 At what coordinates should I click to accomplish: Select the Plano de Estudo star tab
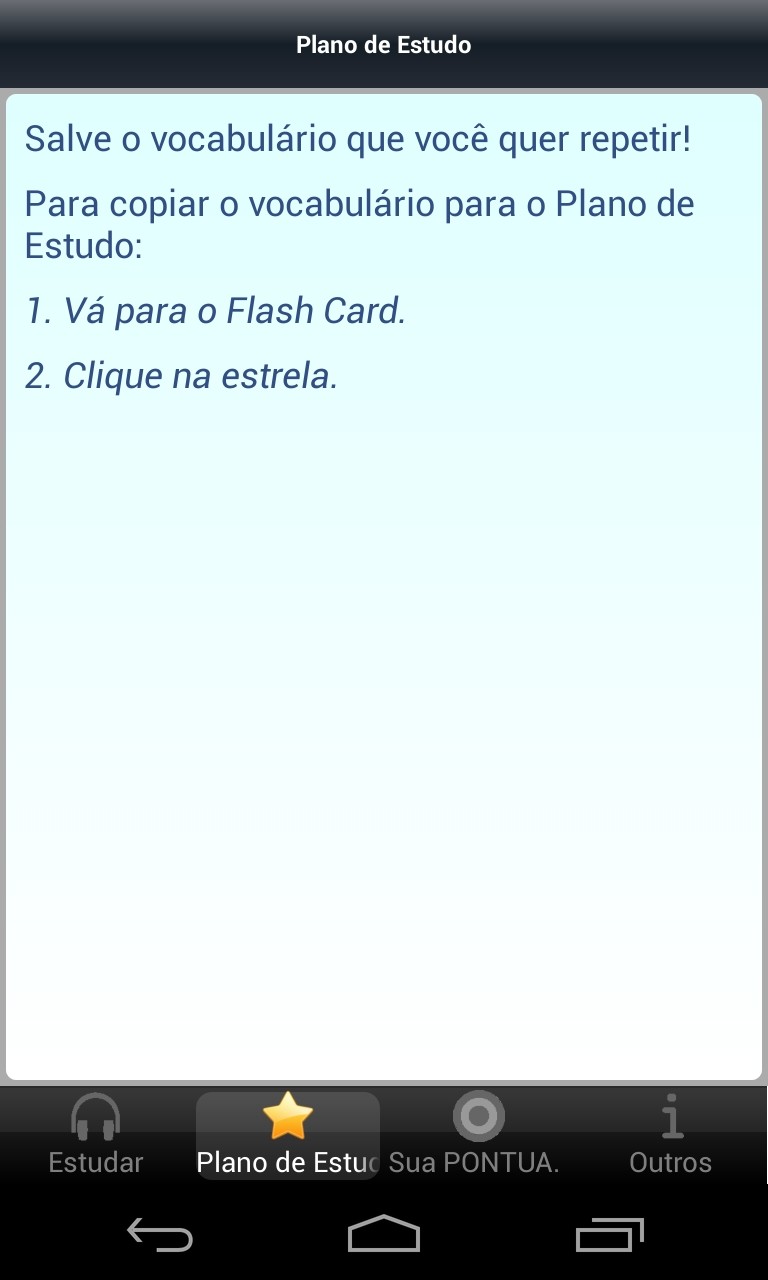tap(288, 1136)
